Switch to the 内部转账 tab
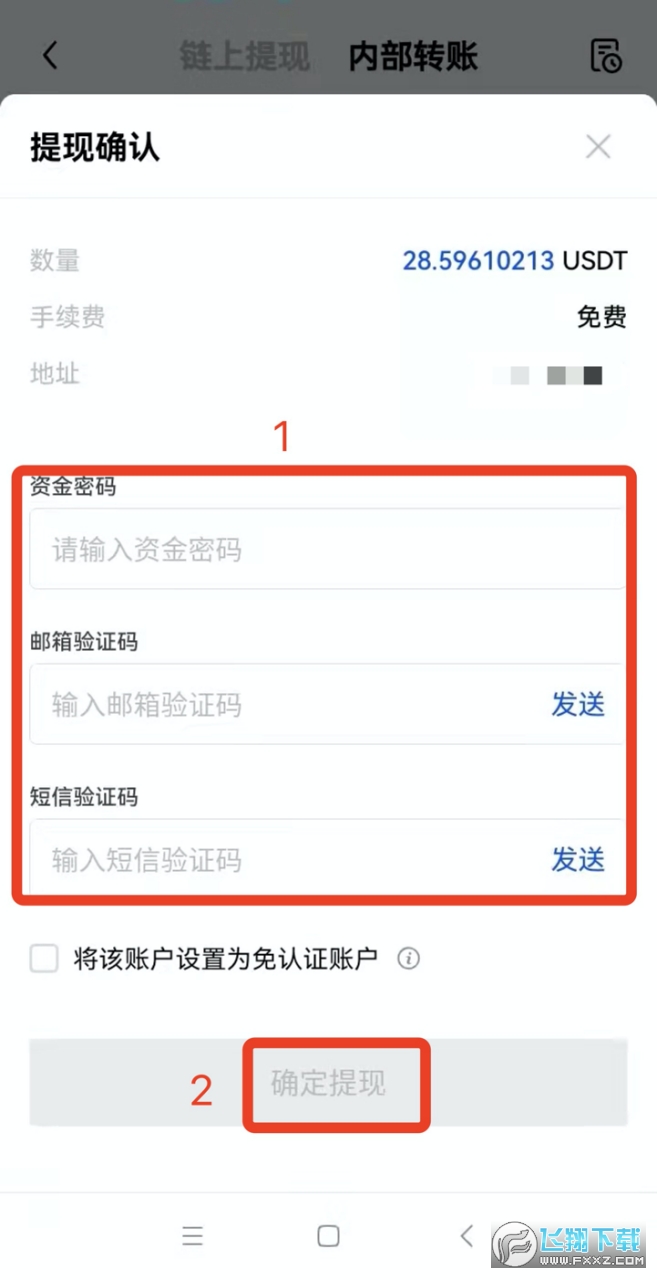This screenshot has height=1280, width=657. pyautogui.click(x=413, y=56)
